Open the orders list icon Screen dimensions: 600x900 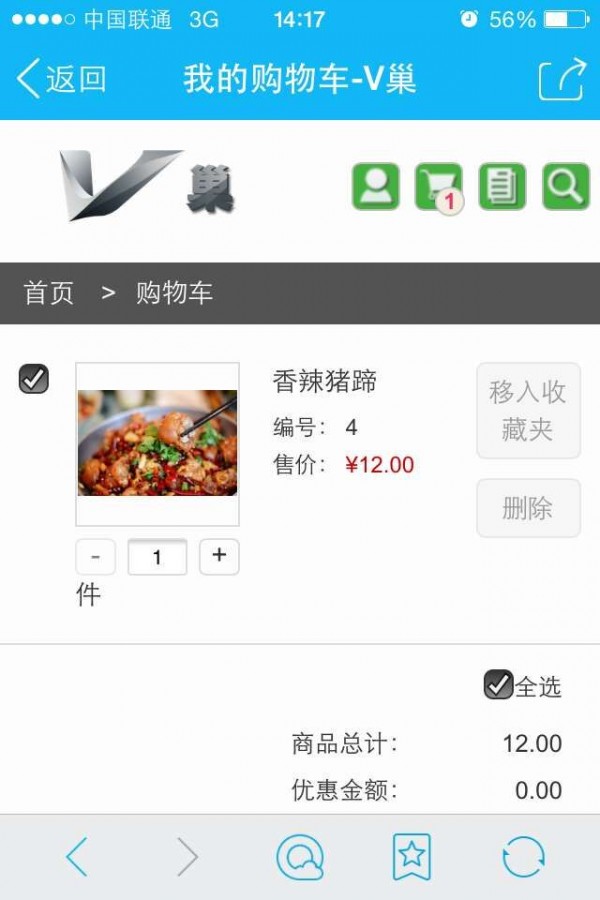pyautogui.click(x=502, y=187)
